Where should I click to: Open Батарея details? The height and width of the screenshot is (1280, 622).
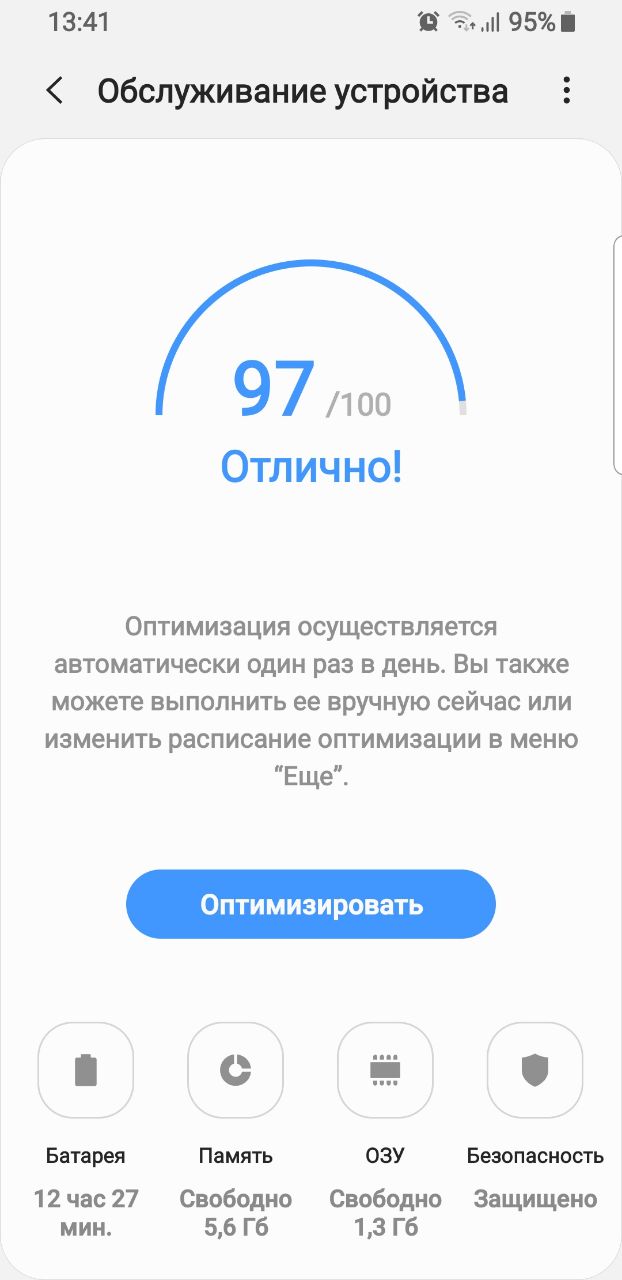(x=85, y=1070)
